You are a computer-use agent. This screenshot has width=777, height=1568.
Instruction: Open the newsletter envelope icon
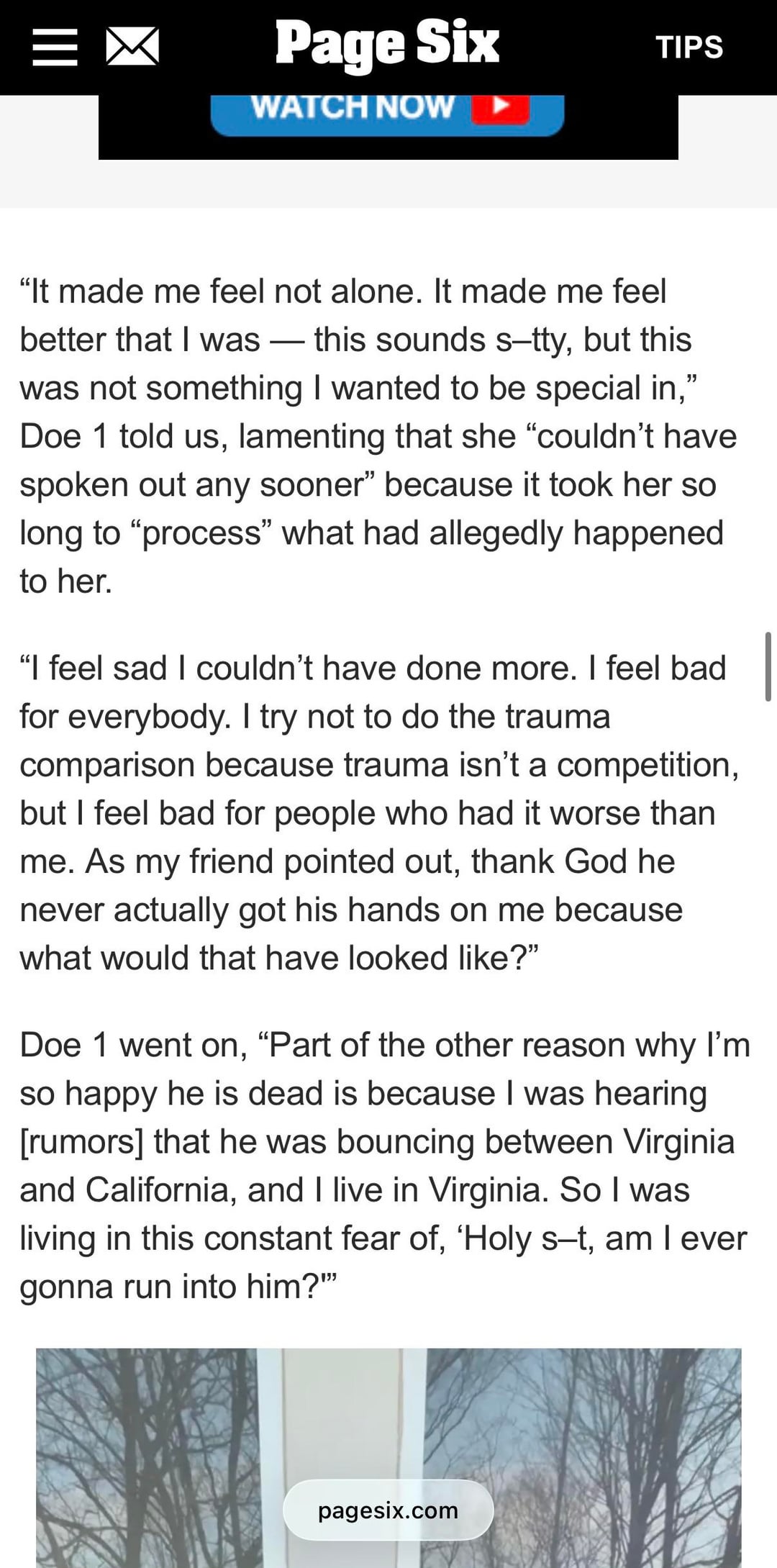132,47
